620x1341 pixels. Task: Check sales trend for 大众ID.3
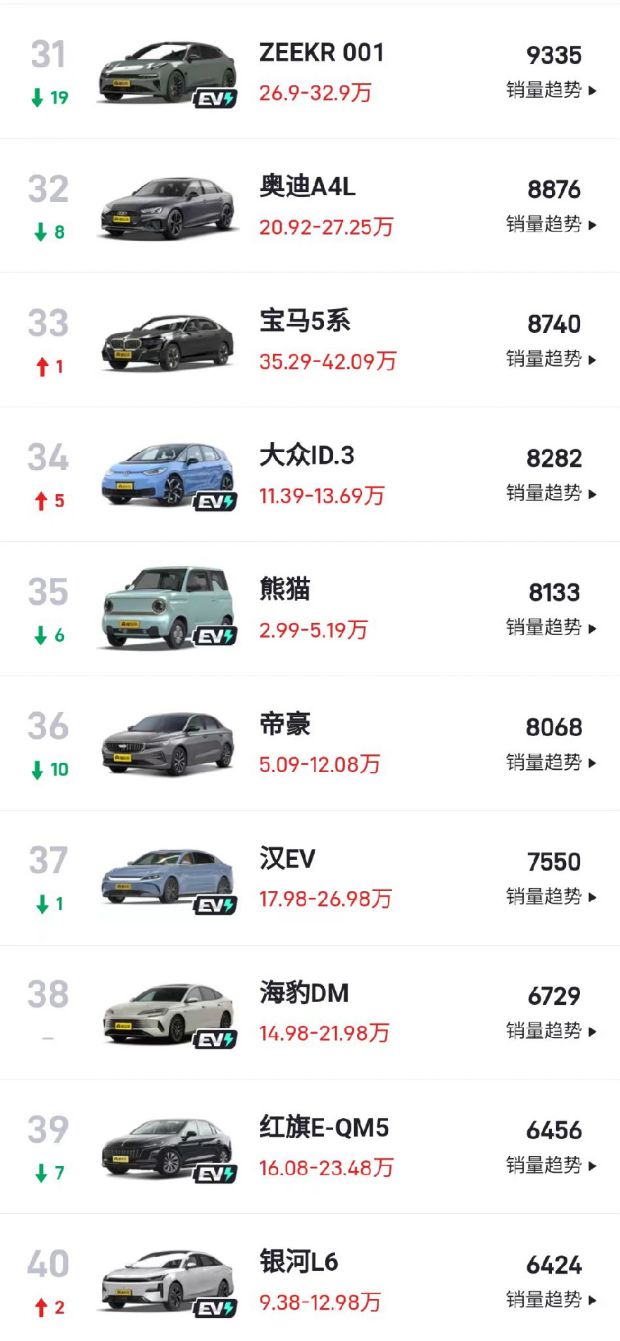click(x=551, y=493)
